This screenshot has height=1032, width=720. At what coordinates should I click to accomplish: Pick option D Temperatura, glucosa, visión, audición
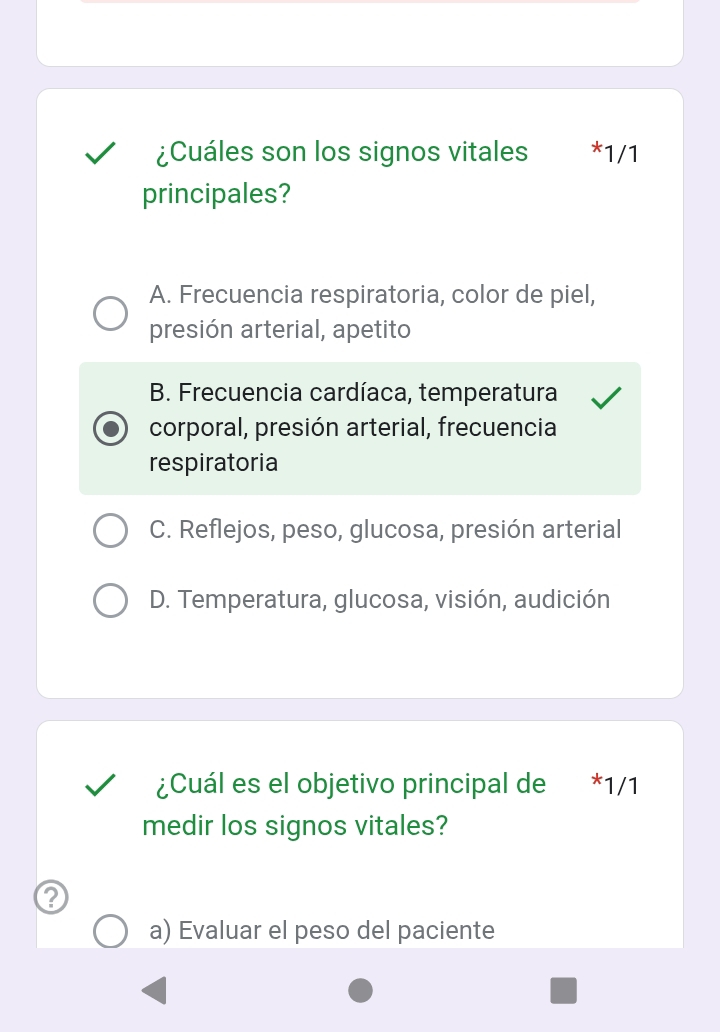[x=111, y=601]
